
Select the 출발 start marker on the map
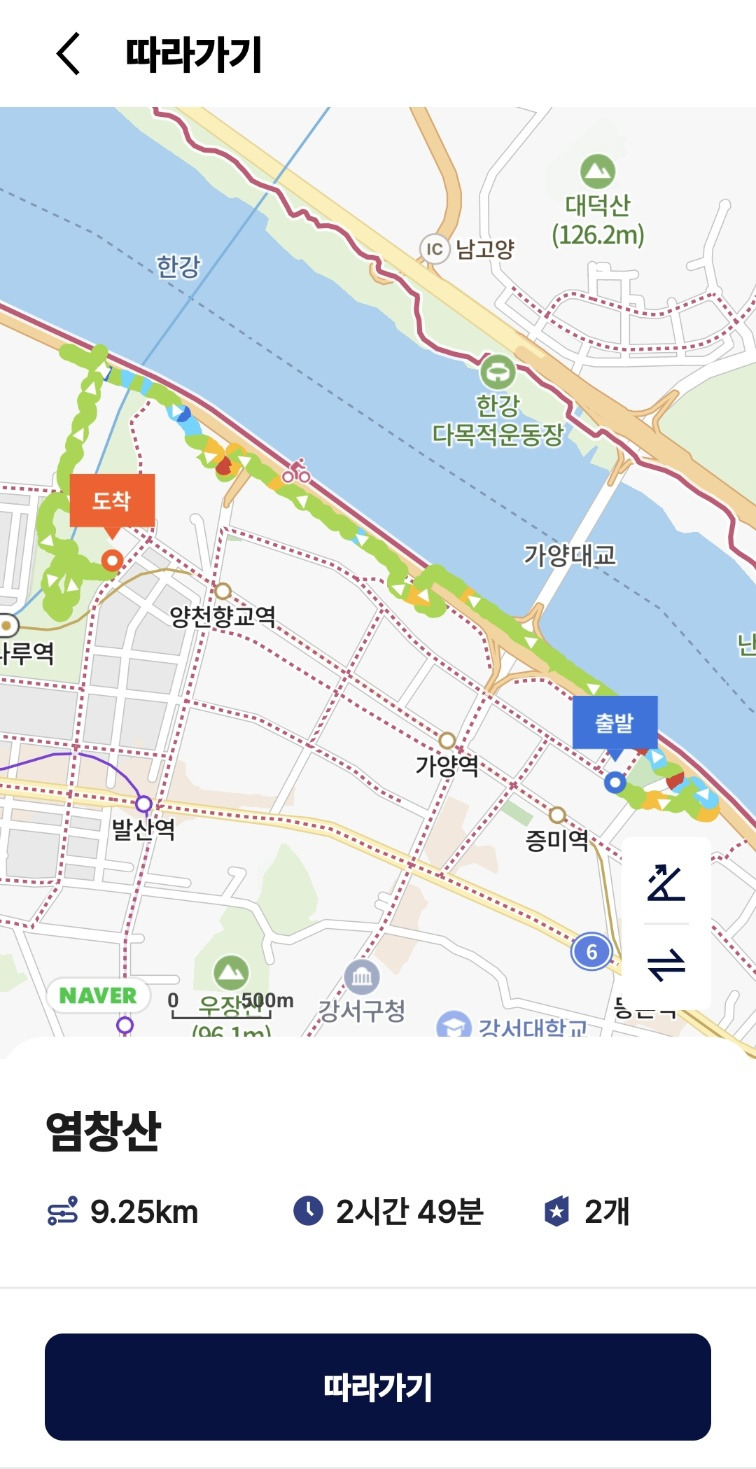pos(615,723)
